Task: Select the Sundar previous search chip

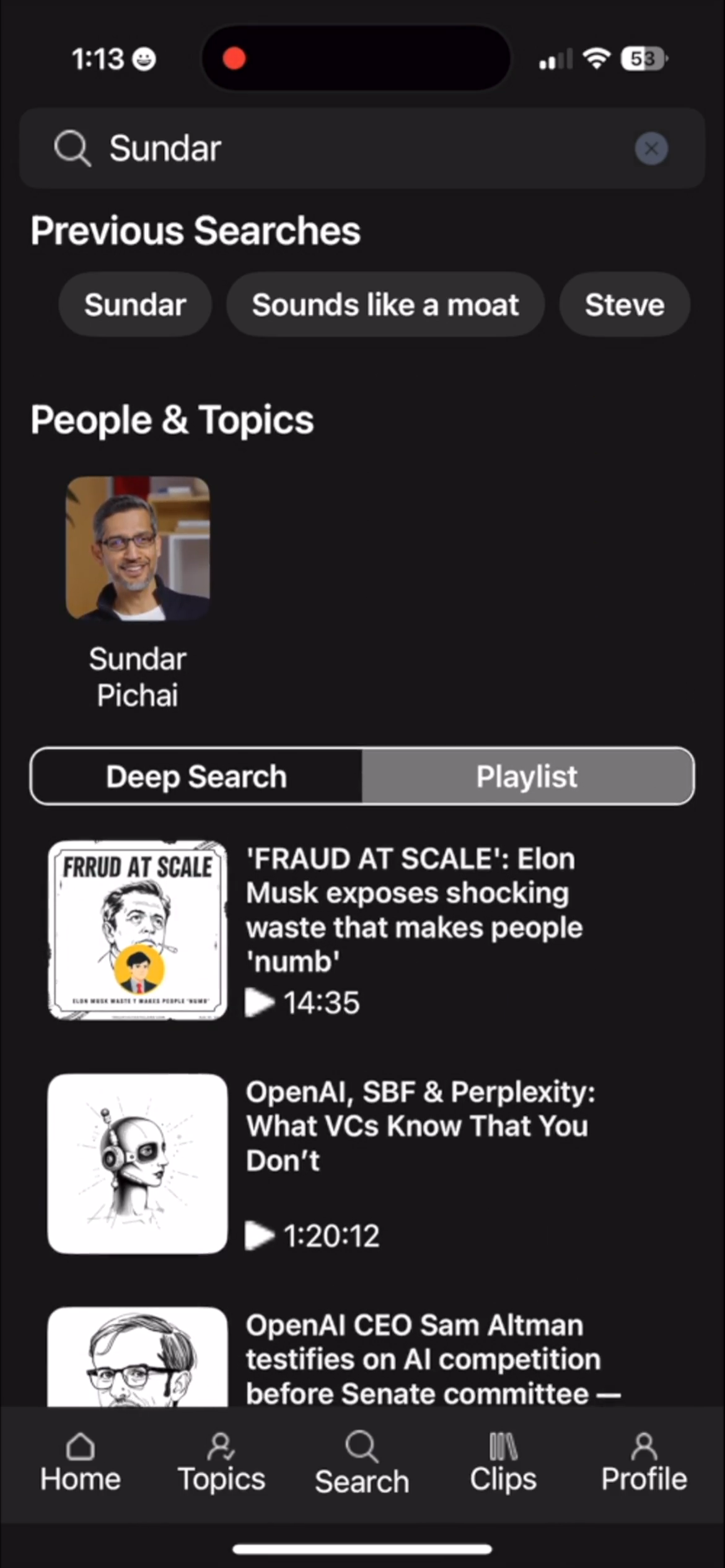Action: (135, 305)
